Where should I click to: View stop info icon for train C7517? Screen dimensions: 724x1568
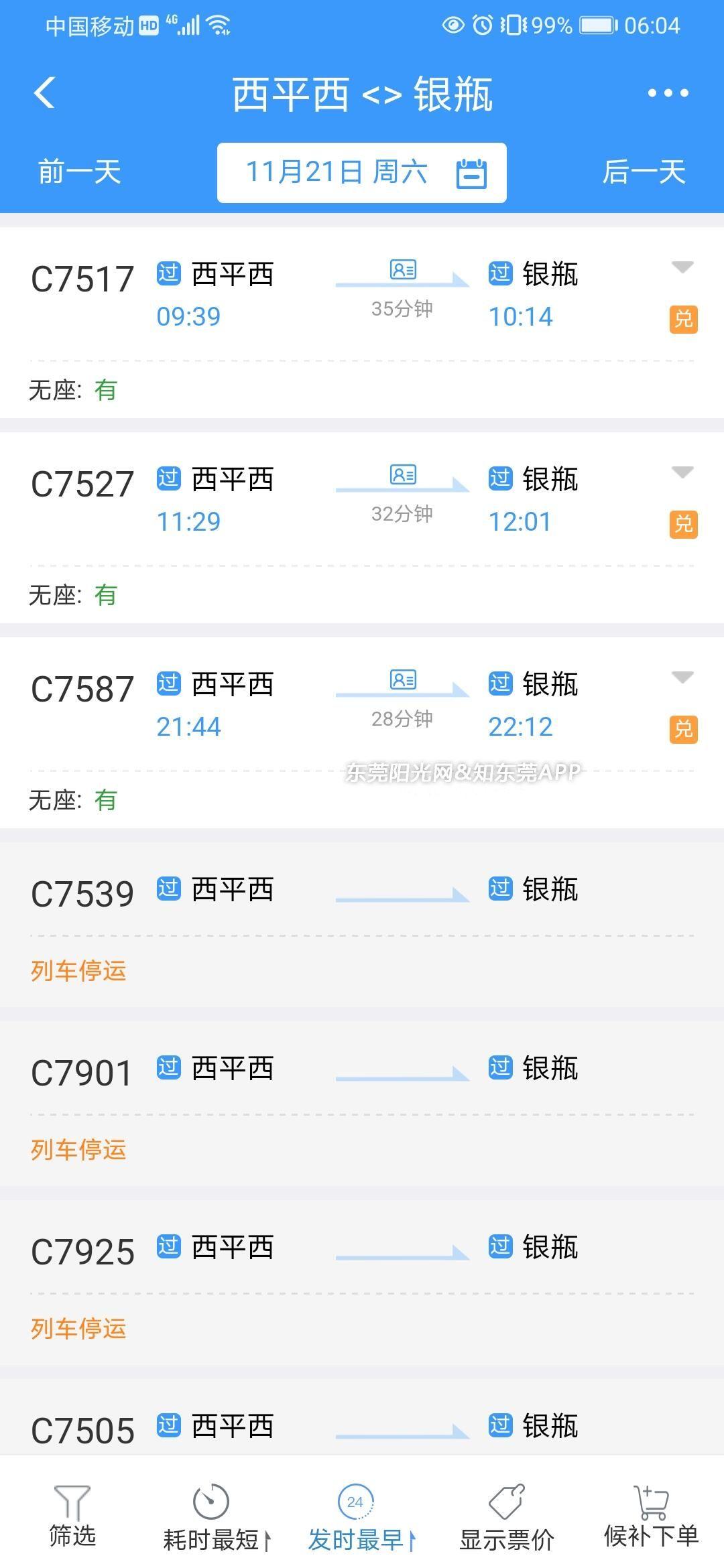click(x=403, y=270)
